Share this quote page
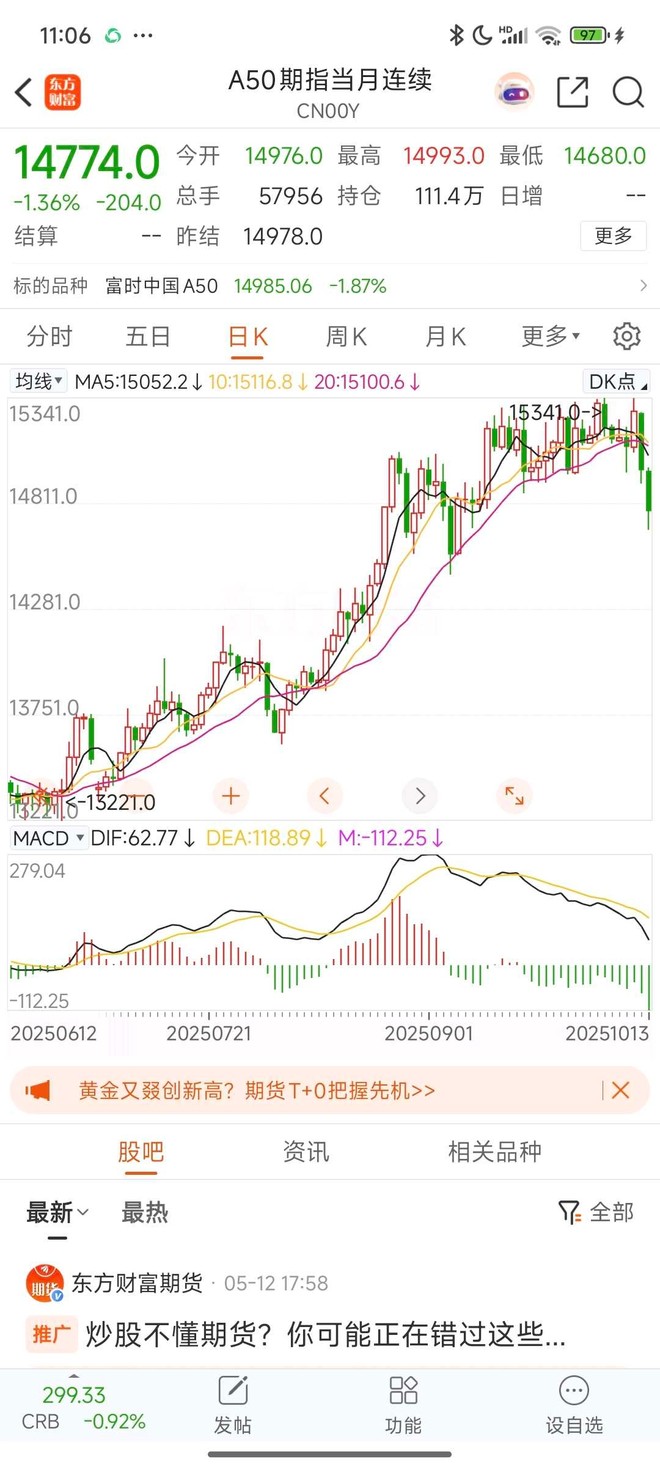 [572, 92]
